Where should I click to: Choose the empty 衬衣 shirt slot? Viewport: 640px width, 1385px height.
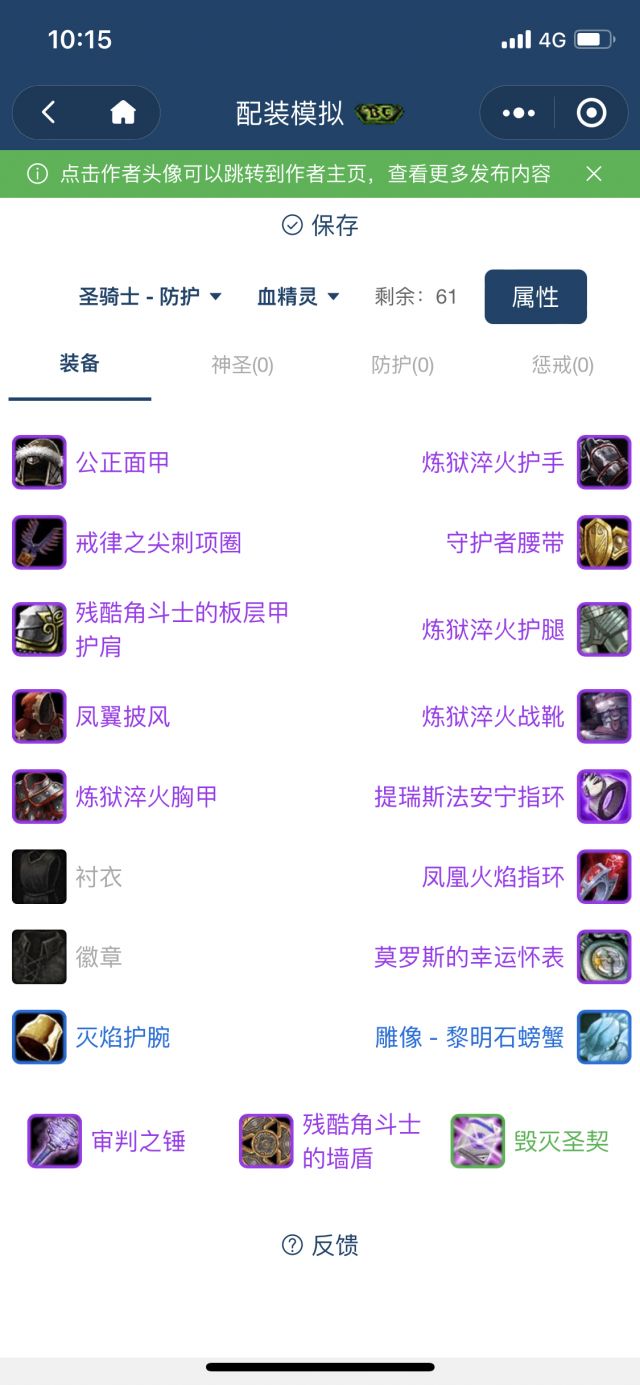pos(98,877)
